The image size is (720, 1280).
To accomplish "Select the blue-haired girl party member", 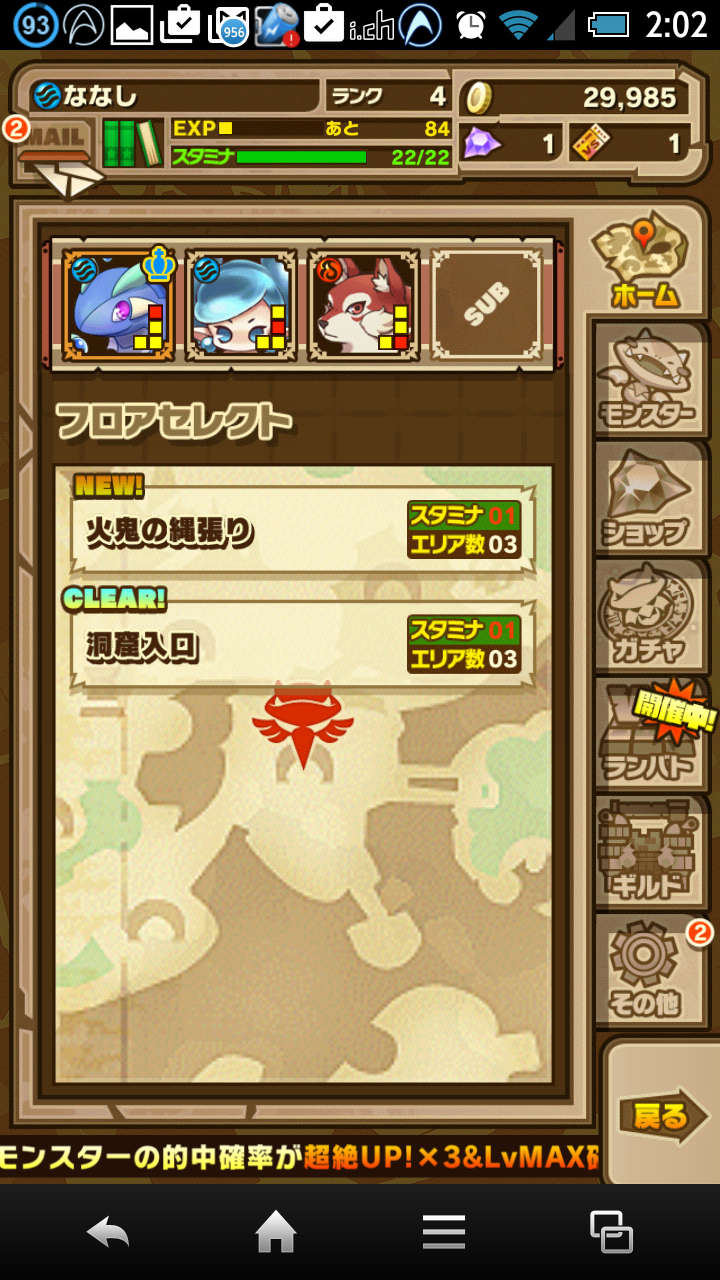I will [240, 305].
